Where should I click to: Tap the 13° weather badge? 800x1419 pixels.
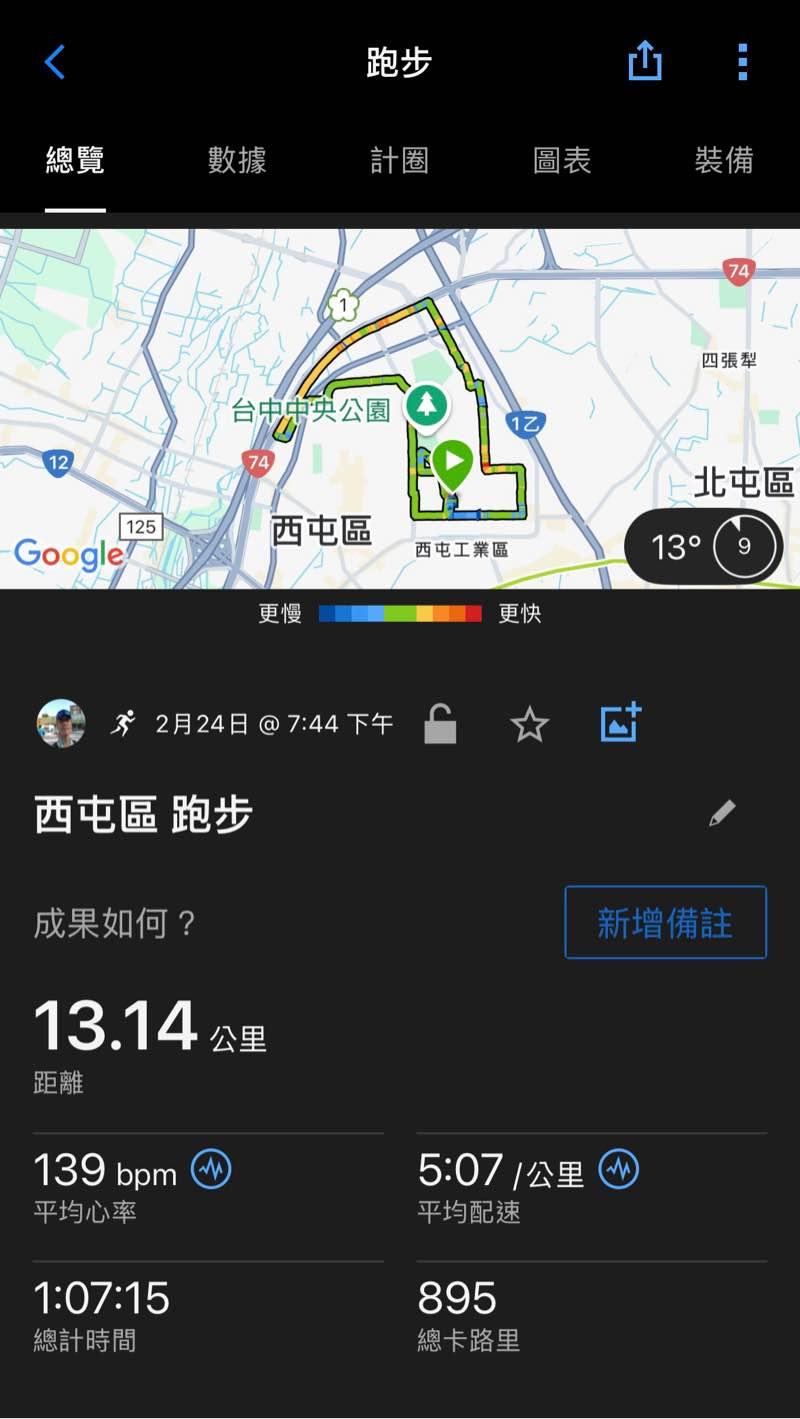[x=703, y=547]
